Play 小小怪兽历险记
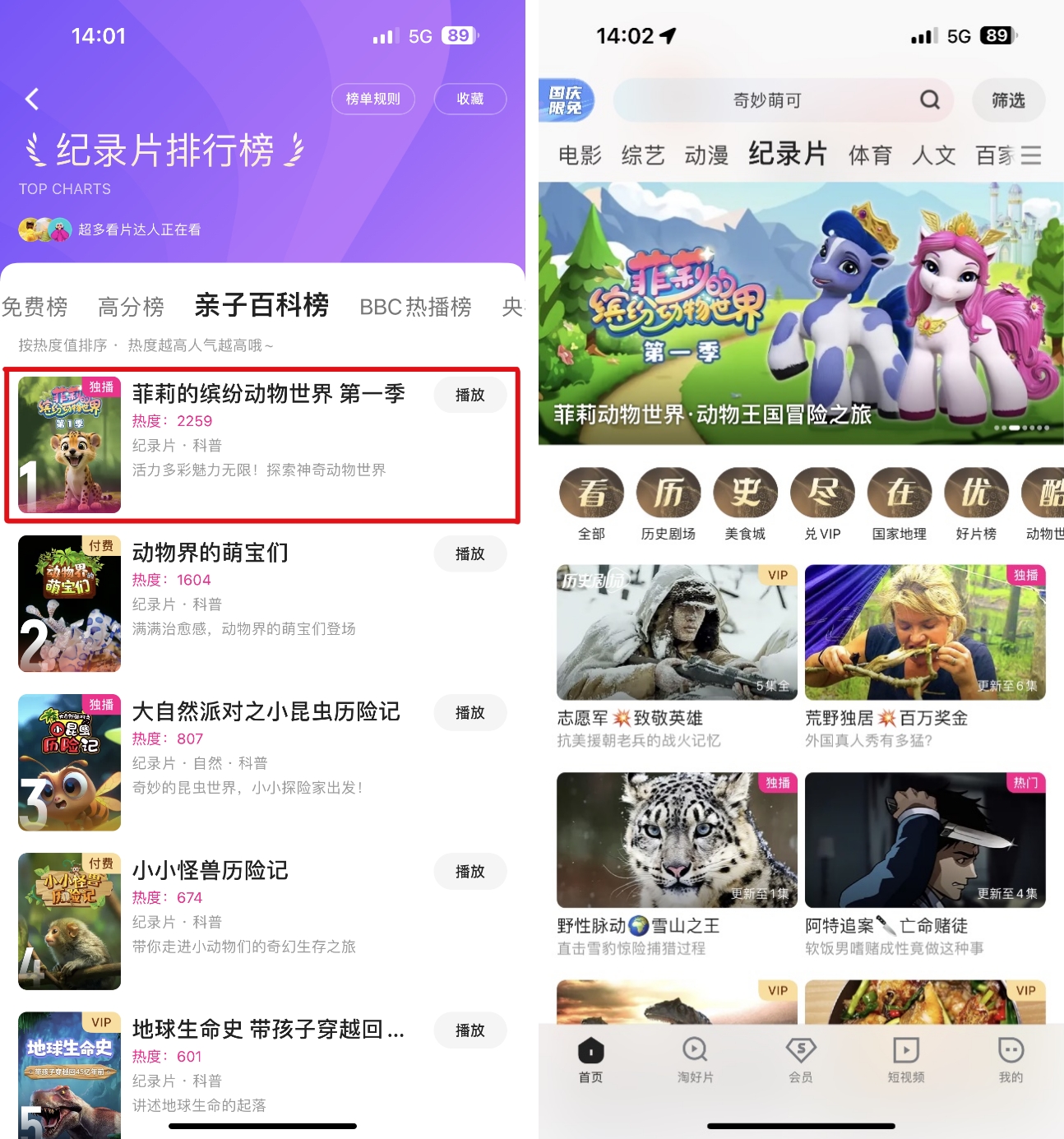Viewport: 1064px width, 1139px height. coord(470,871)
